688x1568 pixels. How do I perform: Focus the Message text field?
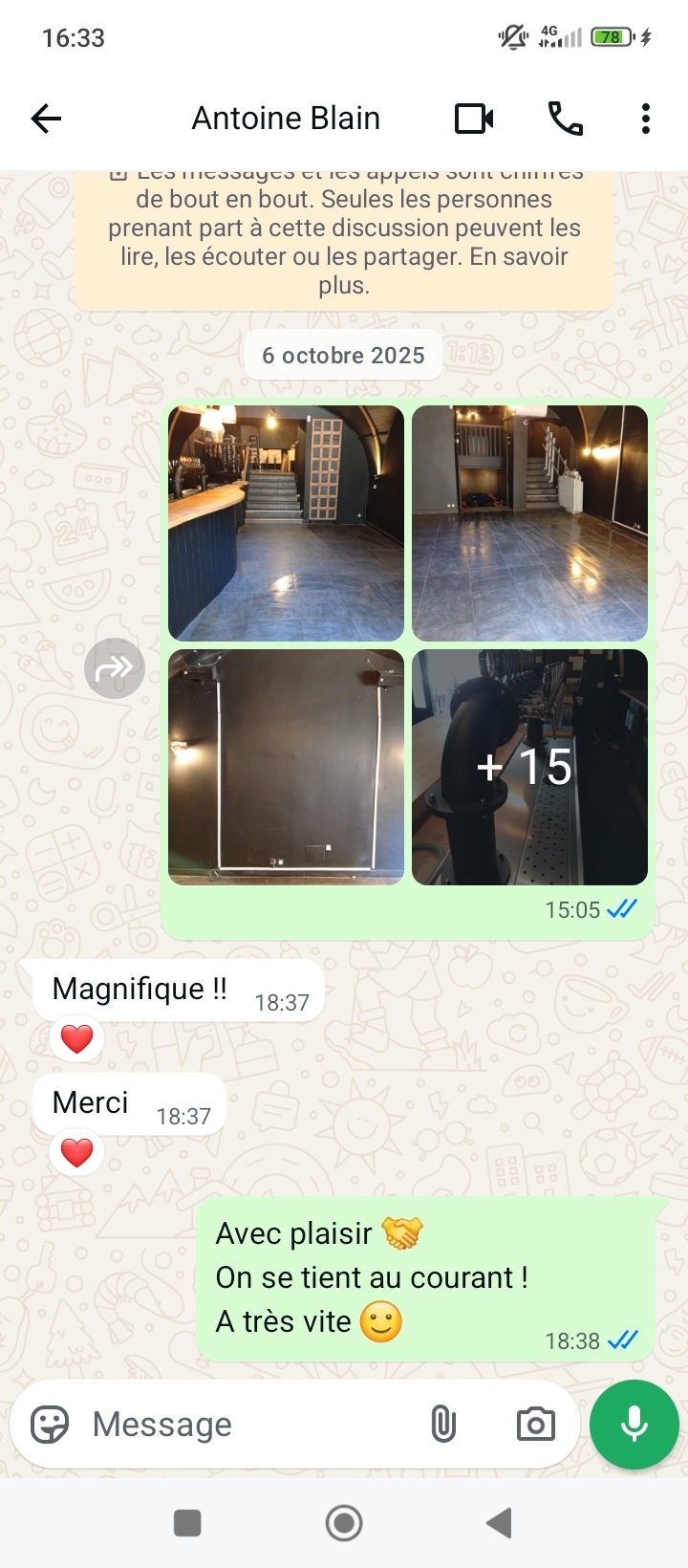point(248,1425)
